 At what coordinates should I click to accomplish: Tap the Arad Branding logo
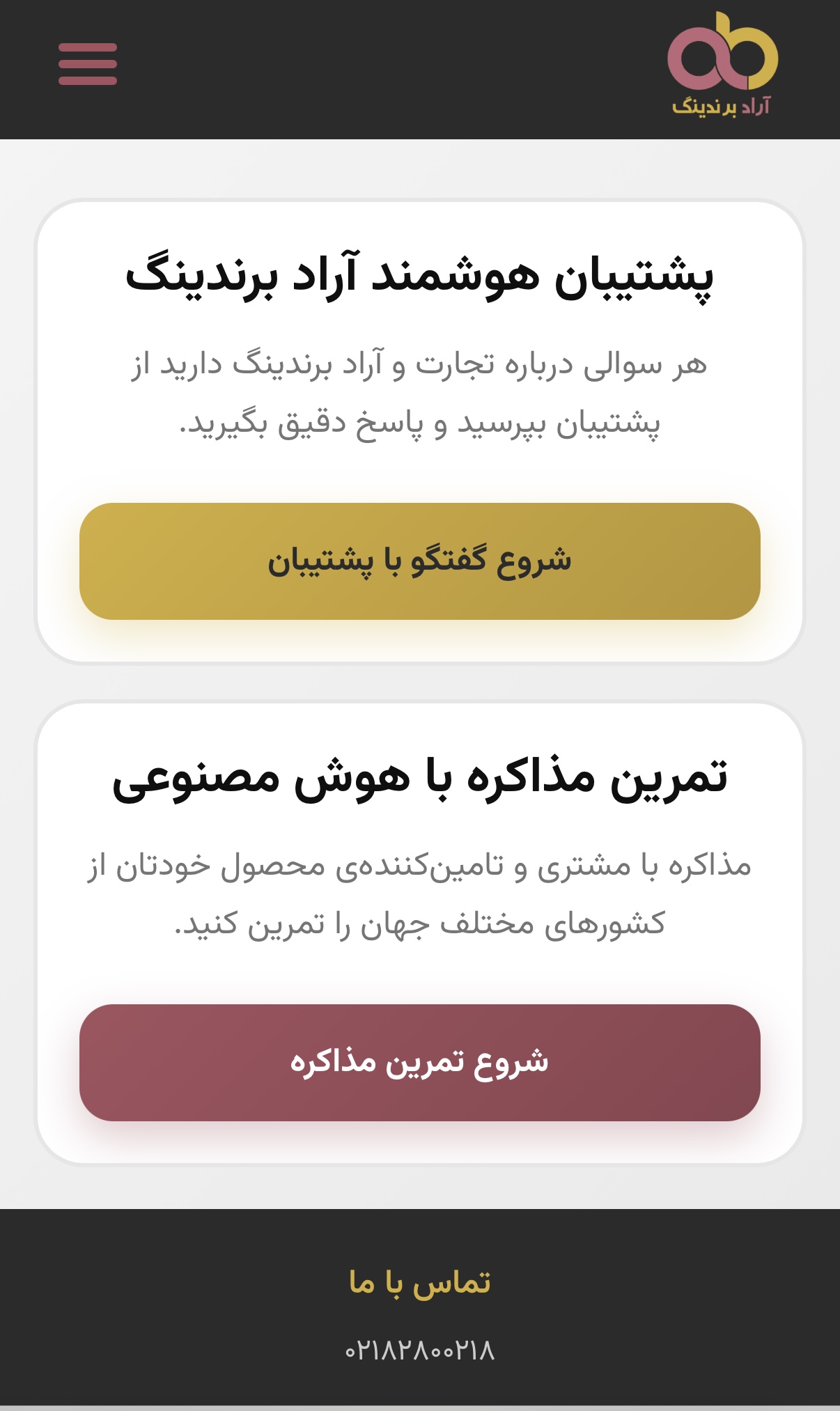722,65
